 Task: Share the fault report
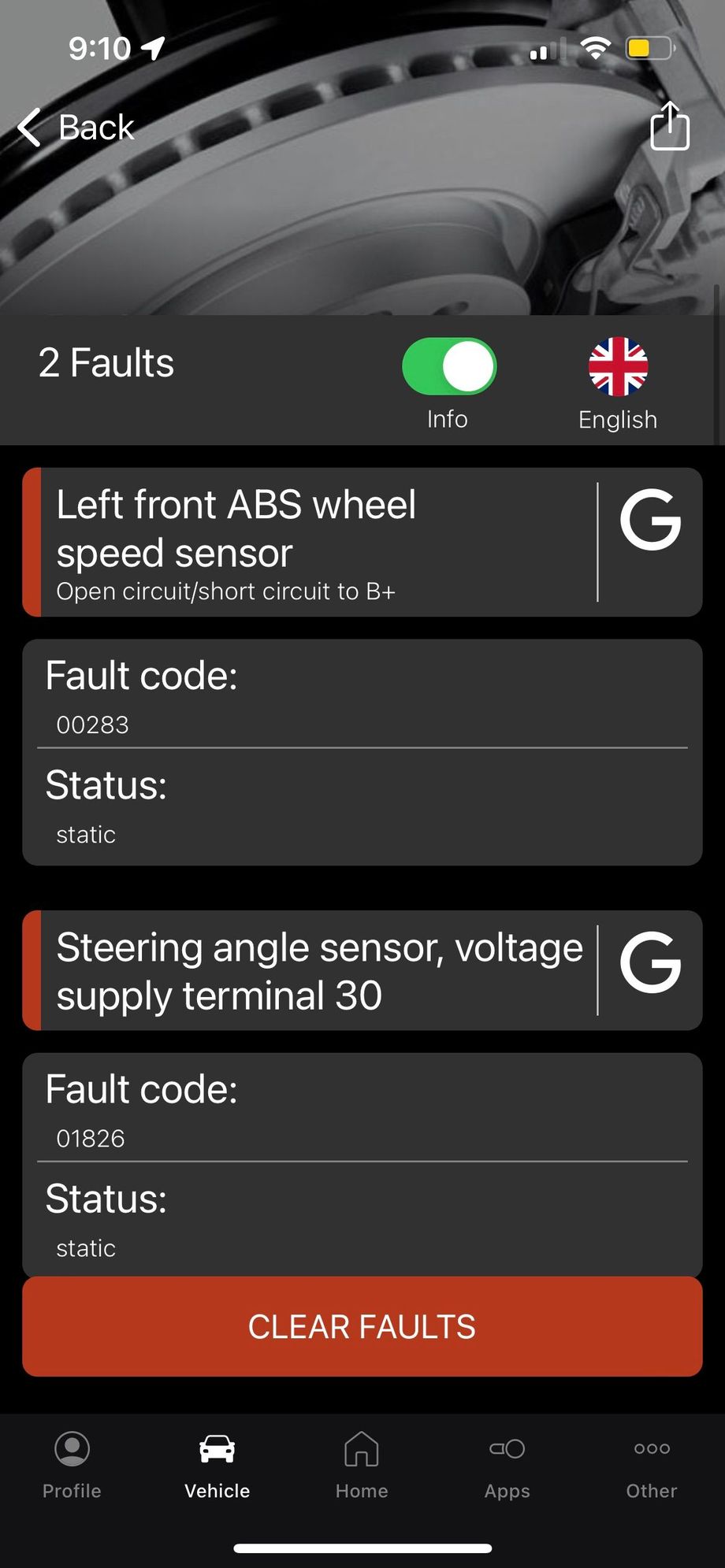click(670, 126)
